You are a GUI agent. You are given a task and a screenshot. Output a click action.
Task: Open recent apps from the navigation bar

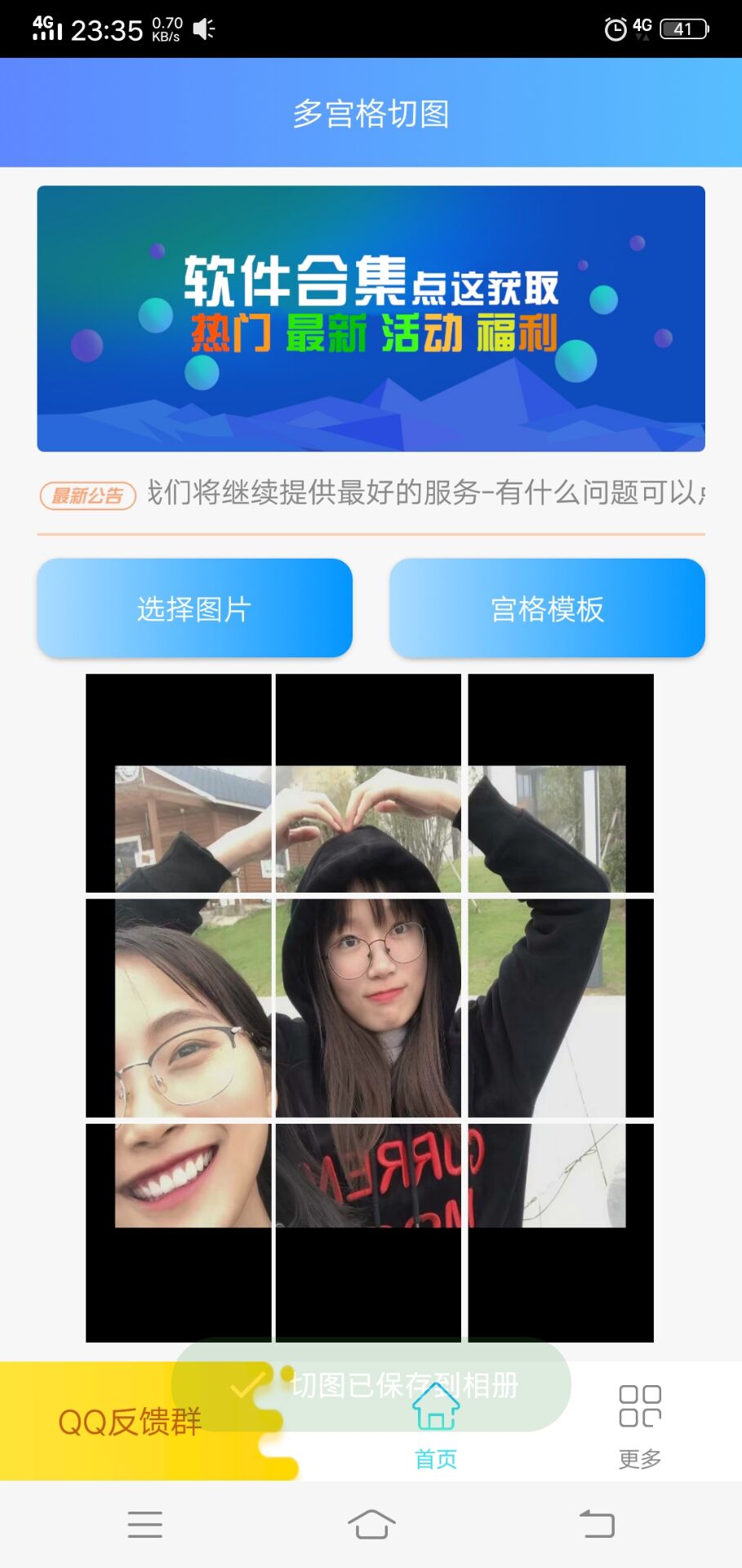145,1524
